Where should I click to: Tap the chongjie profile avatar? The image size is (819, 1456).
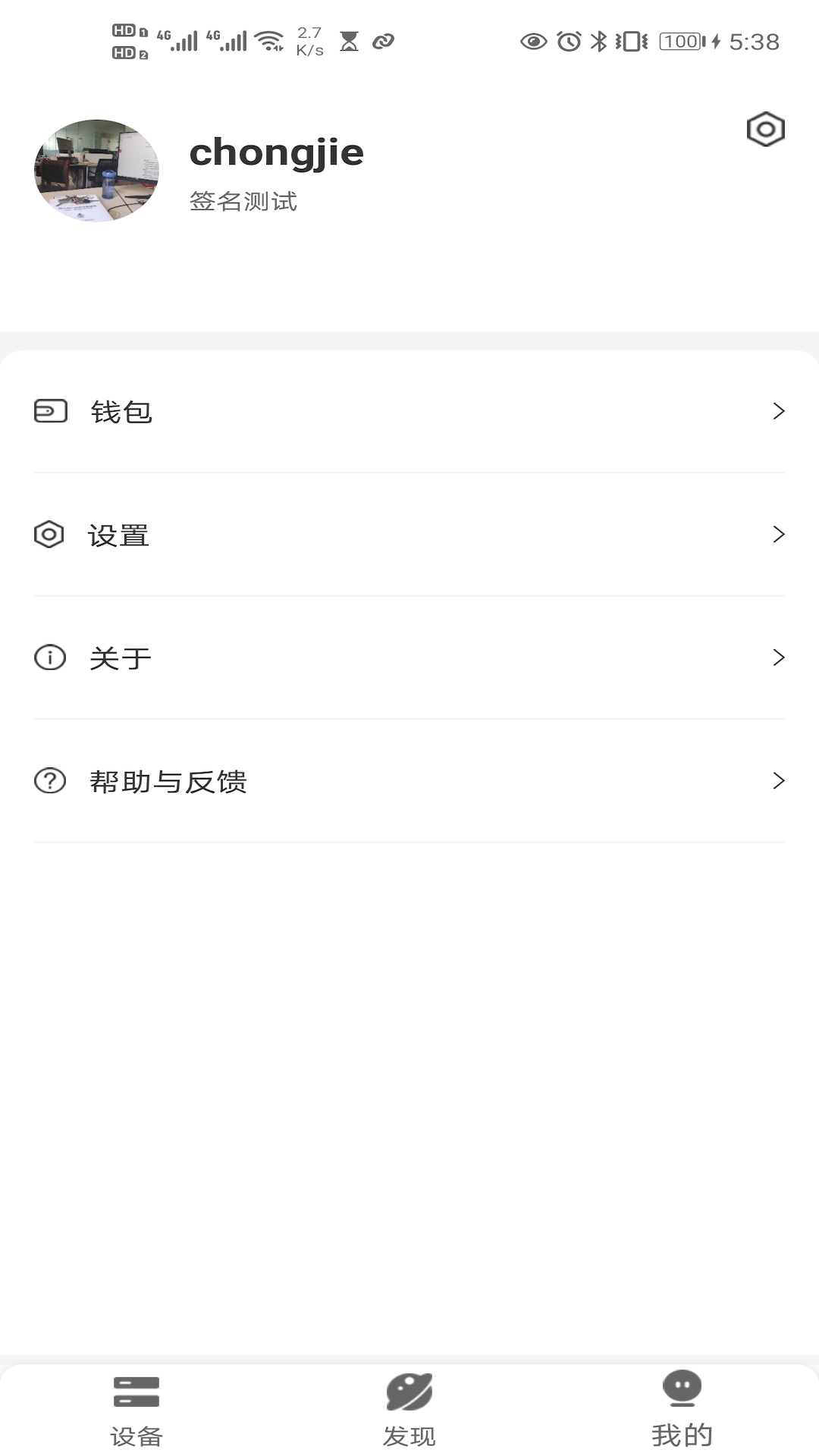(97, 171)
